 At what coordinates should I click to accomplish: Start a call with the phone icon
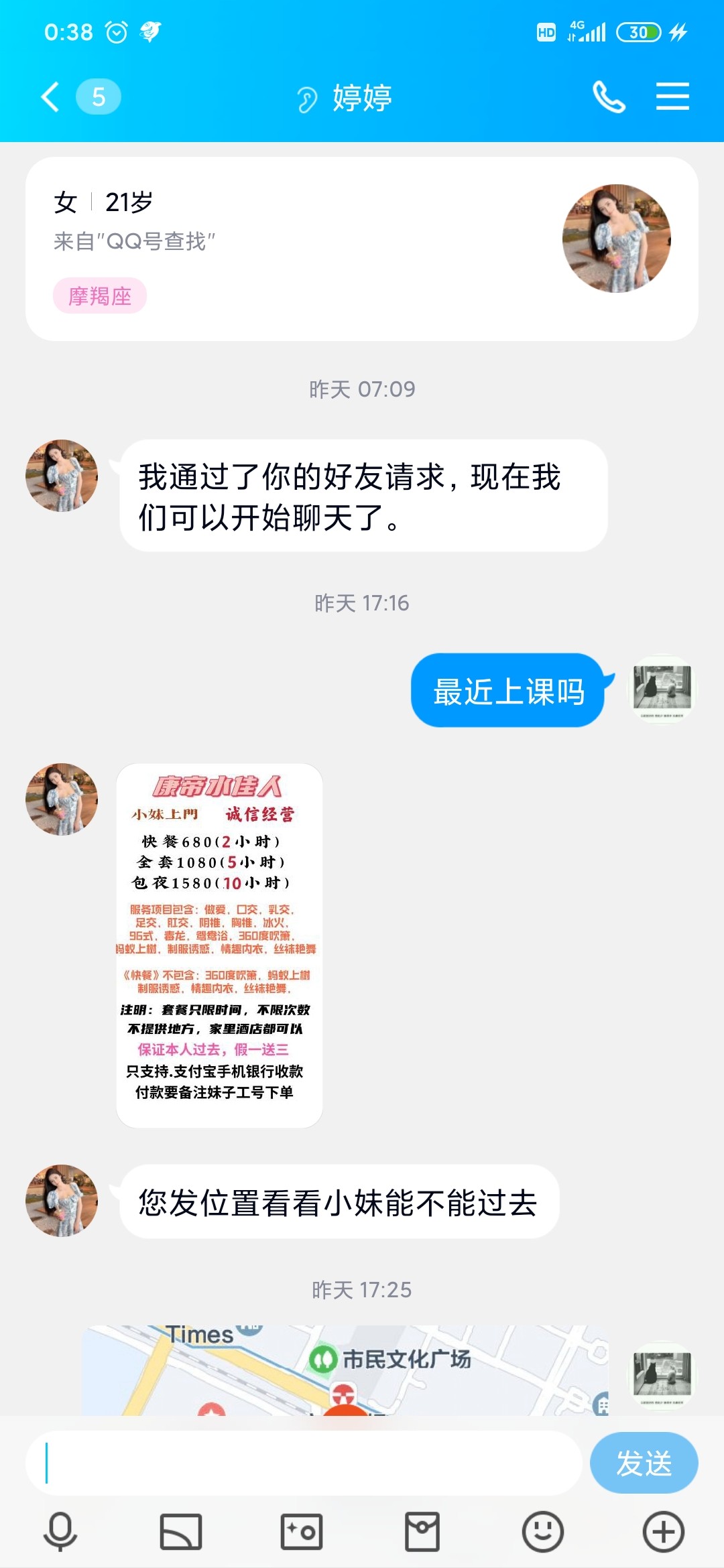tap(609, 96)
